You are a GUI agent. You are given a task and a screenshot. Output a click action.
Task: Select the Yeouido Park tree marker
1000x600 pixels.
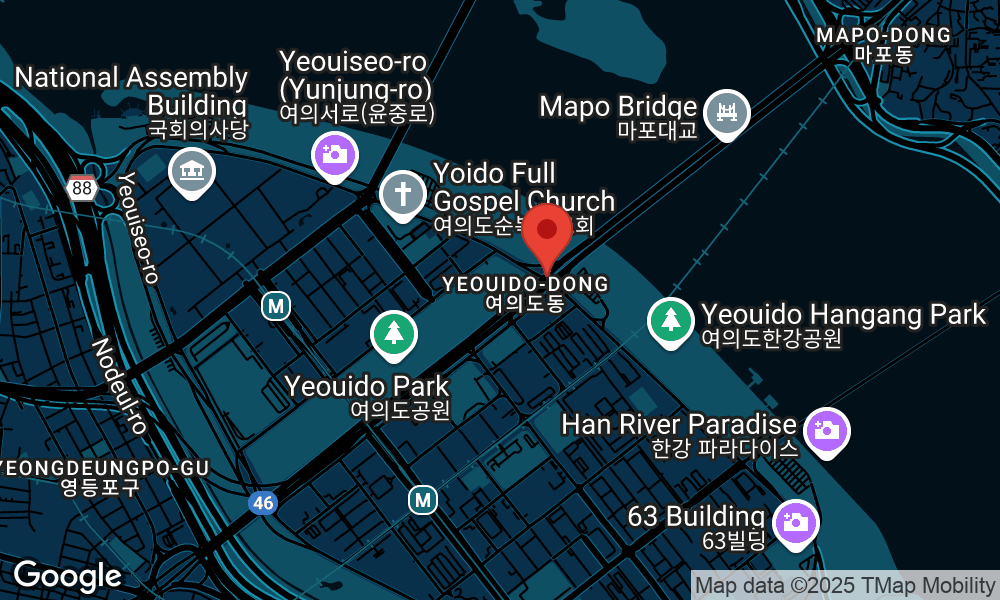394,333
